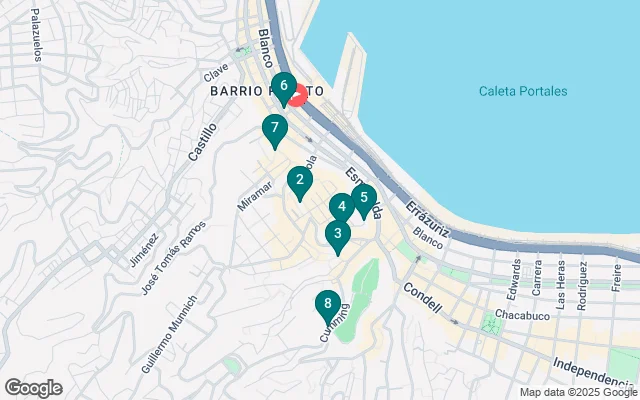640x400 pixels.
Task: Select location marker number 8
Action: (327, 303)
